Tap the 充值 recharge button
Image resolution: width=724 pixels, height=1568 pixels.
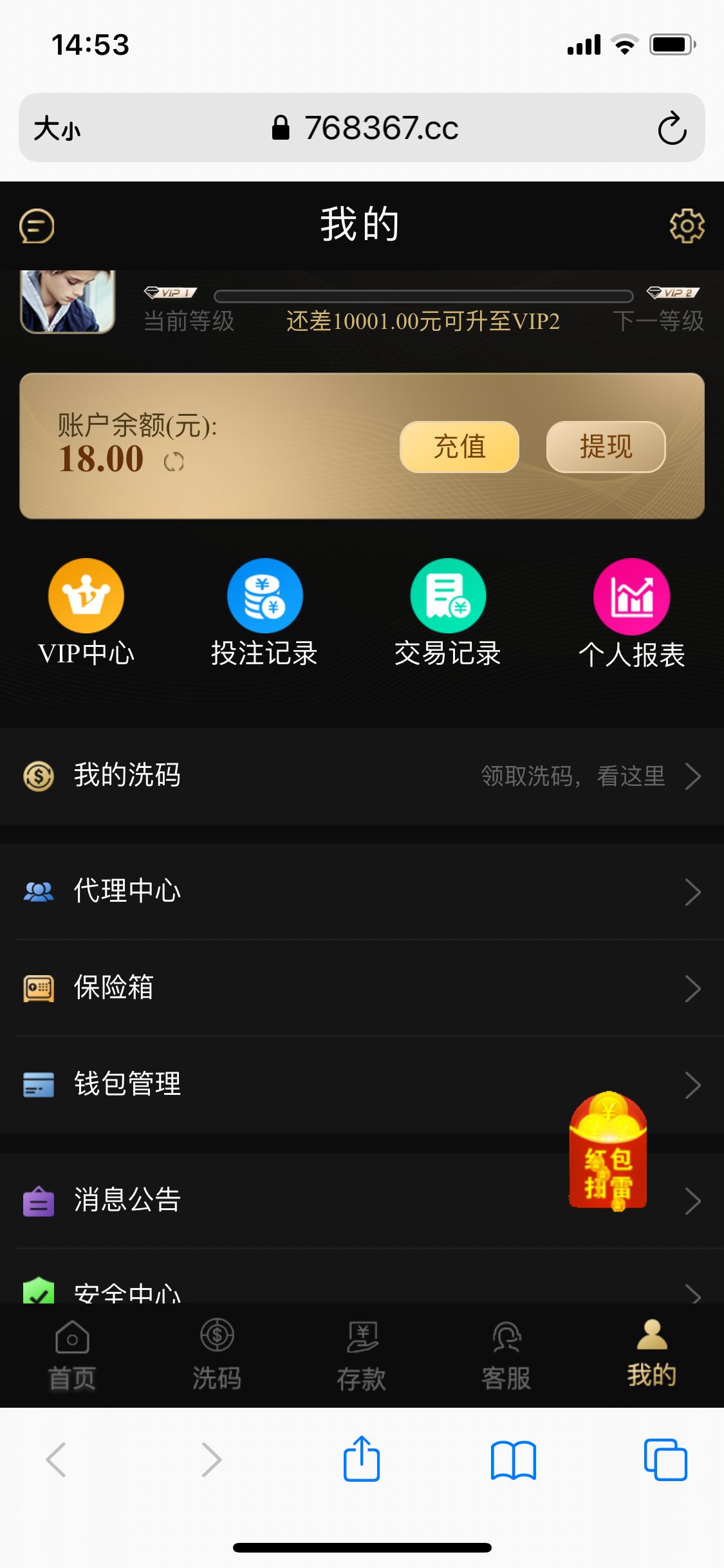click(x=459, y=447)
